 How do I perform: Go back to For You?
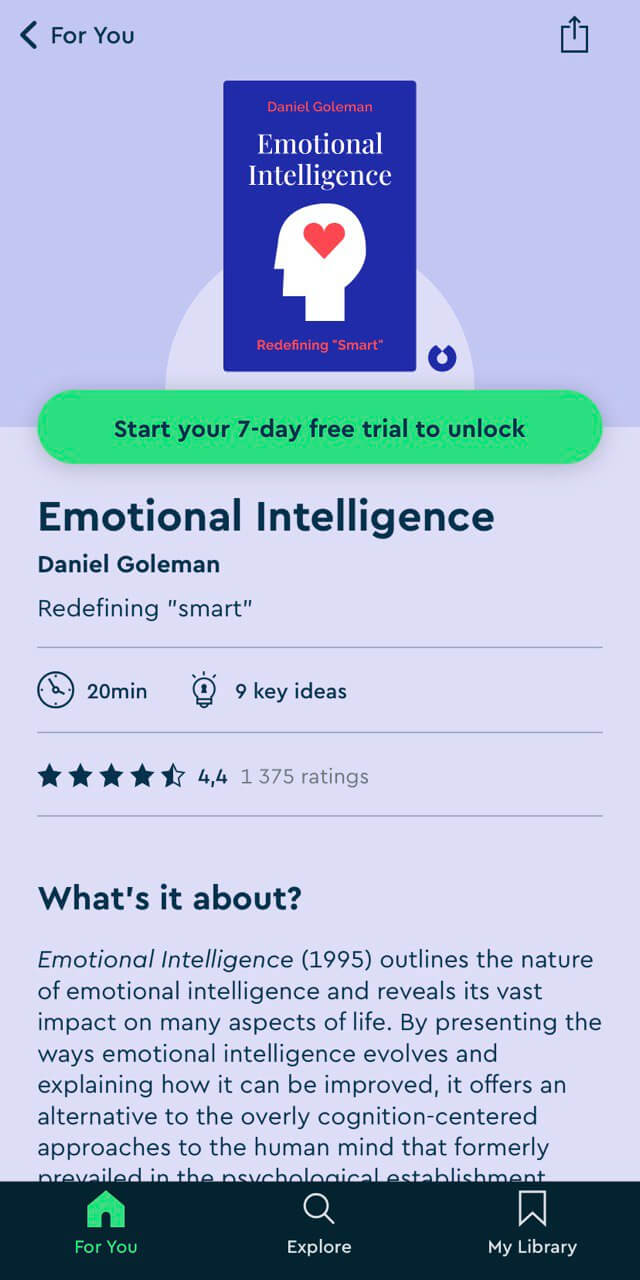[x=76, y=36]
